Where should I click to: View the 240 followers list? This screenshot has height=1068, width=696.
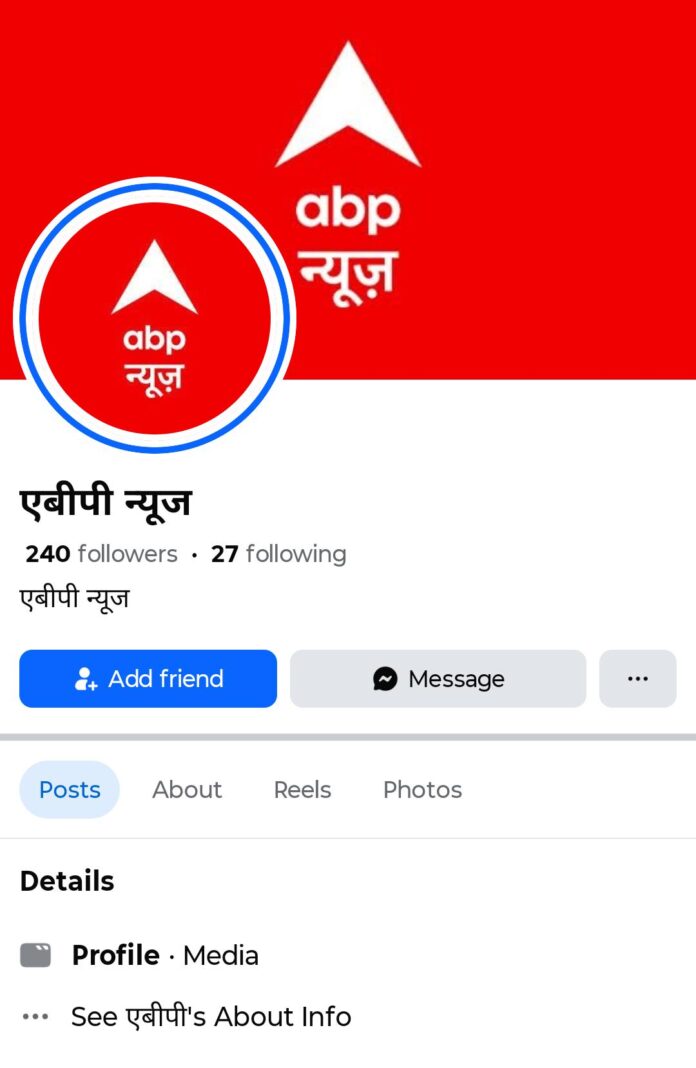pyautogui.click(x=101, y=554)
